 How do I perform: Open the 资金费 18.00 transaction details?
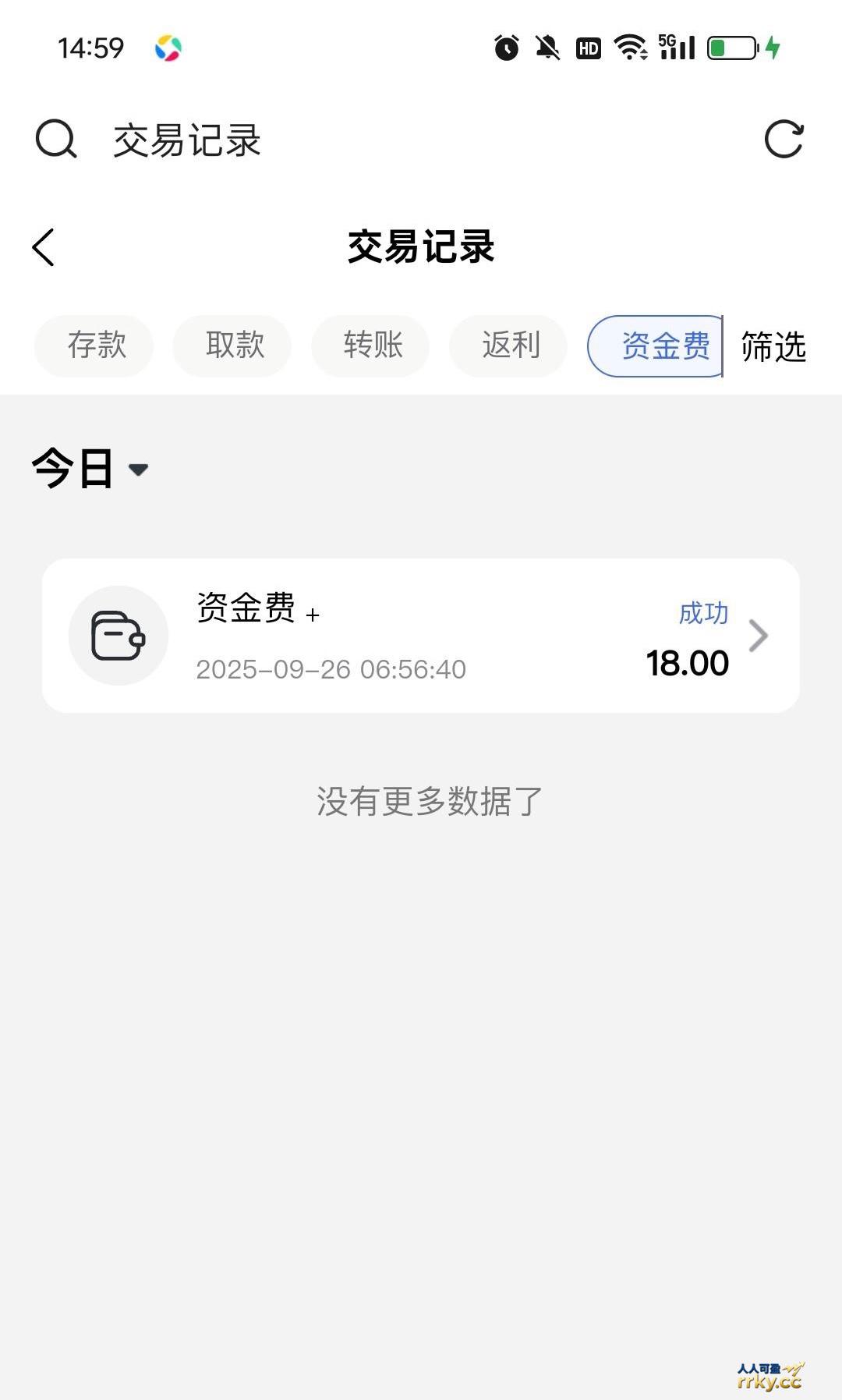[x=421, y=636]
